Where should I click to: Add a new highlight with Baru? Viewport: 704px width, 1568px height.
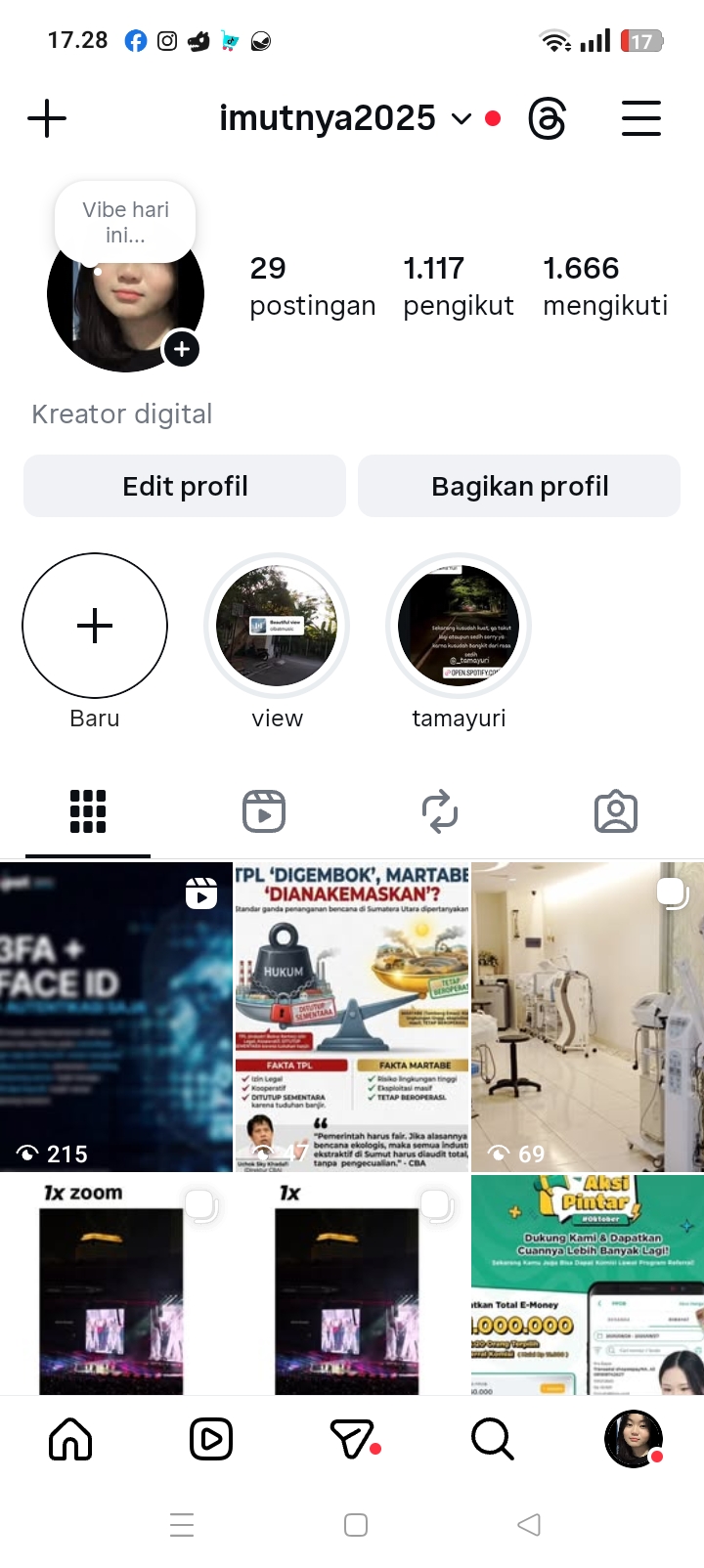click(x=95, y=626)
